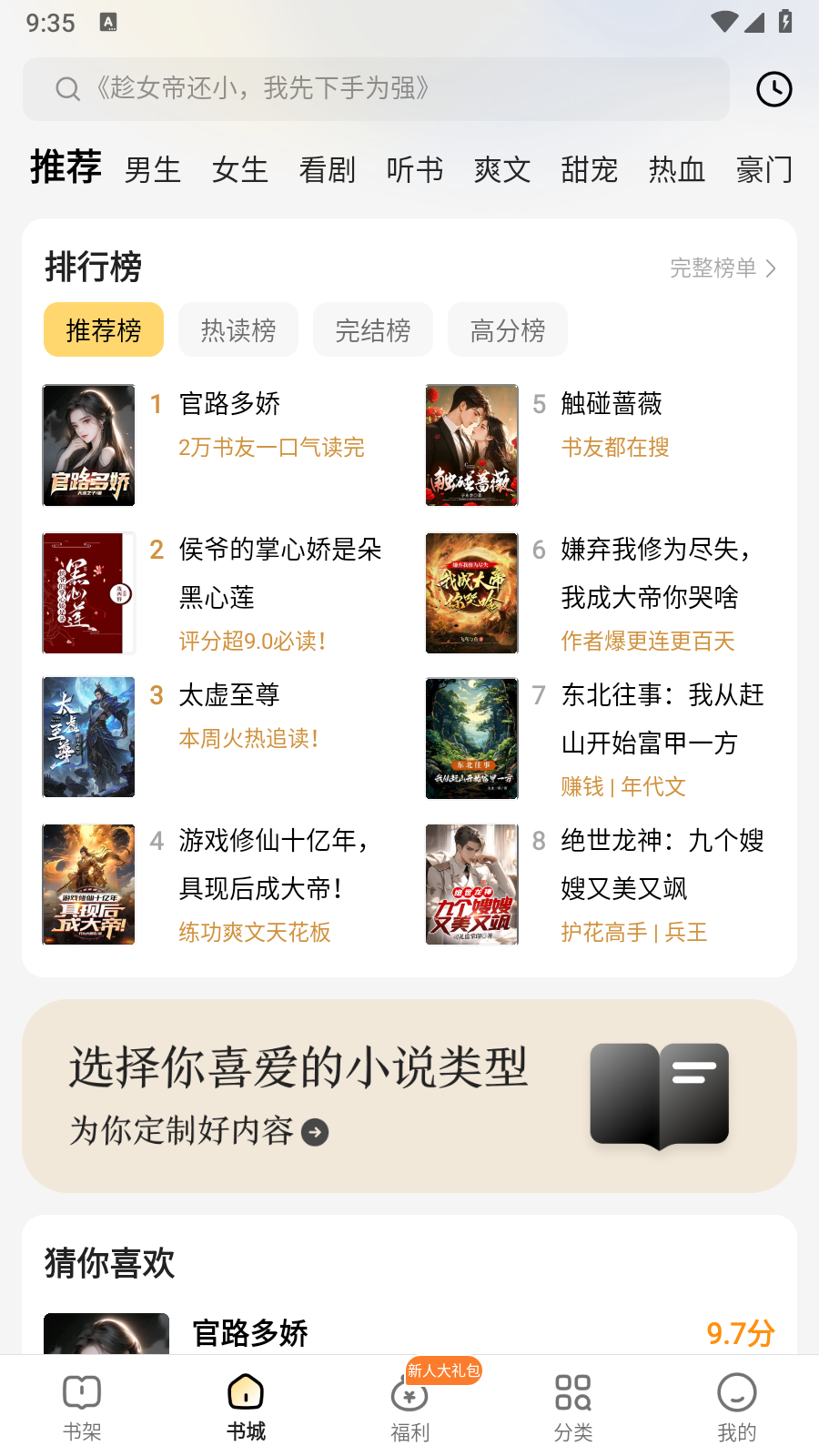Tap the 太虚至尊 book cover
Viewport: 819px width, 1456px height.
(x=88, y=737)
